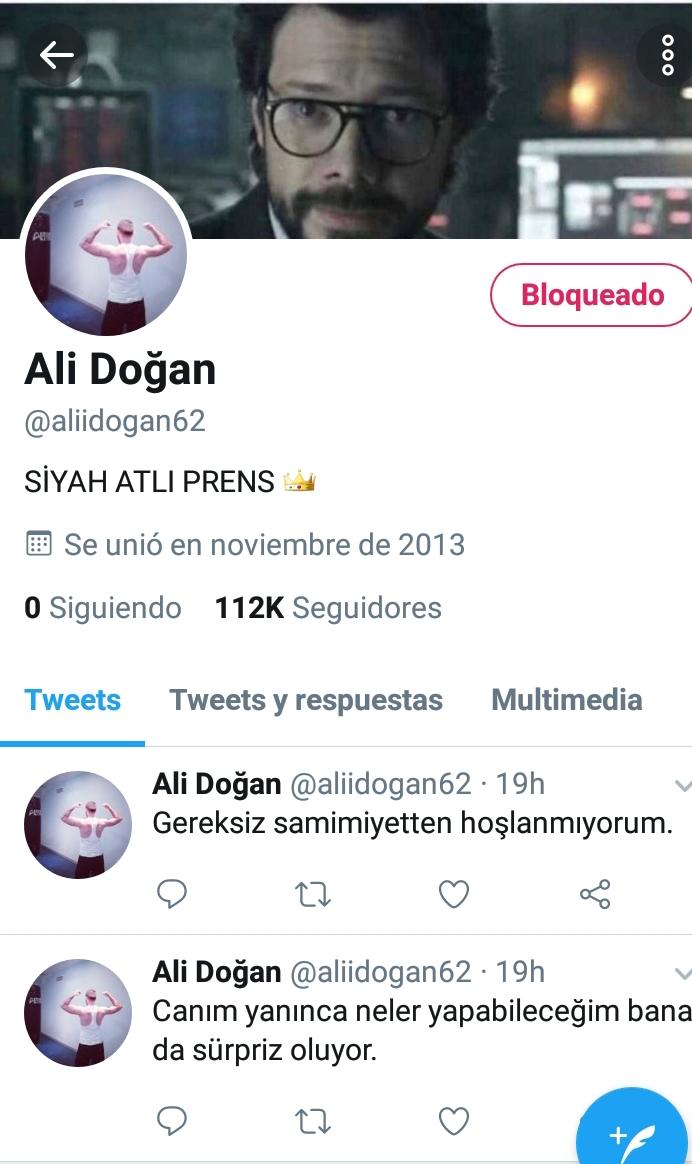Like the "Gereksiz samimiyetten" tweet
Viewport: 692px width, 1164px height.
tap(454, 893)
